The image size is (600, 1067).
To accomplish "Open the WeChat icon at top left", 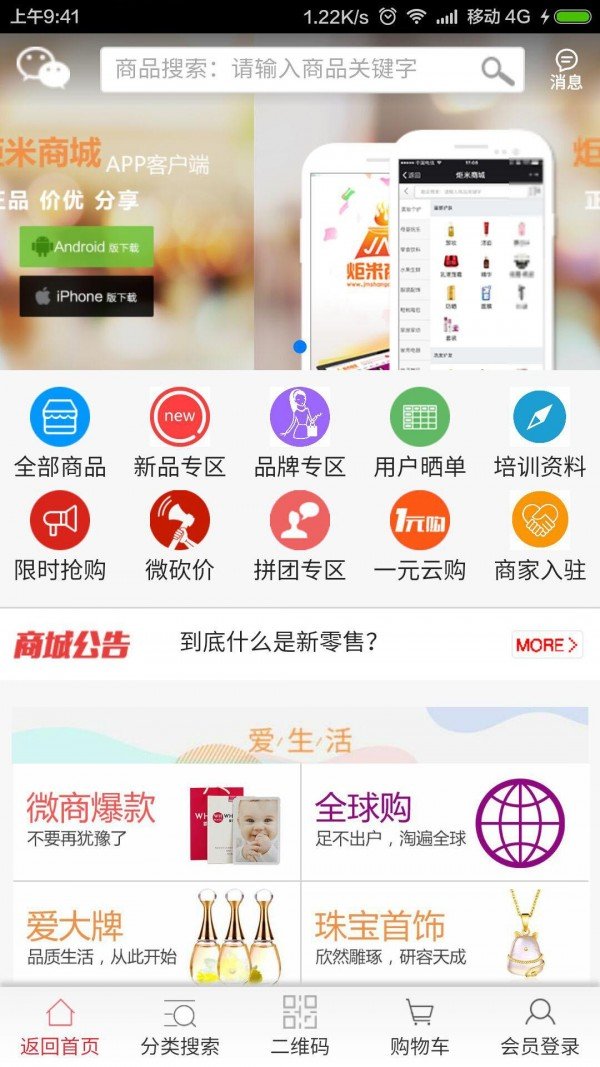I will tap(43, 68).
